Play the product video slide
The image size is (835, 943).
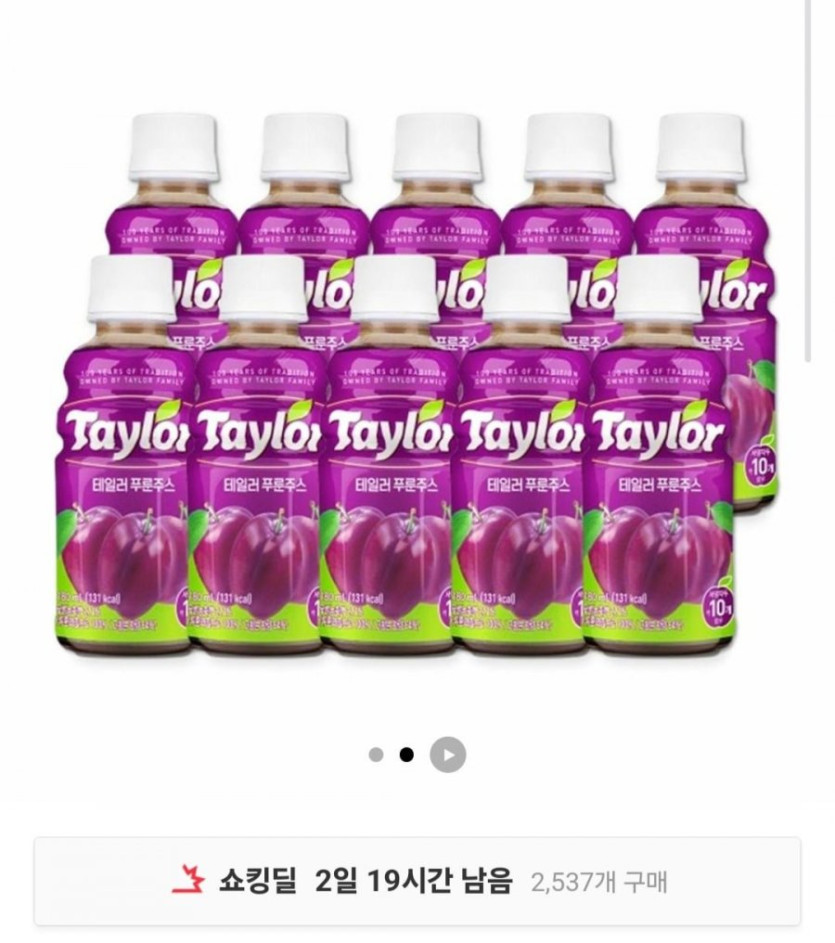point(448,754)
